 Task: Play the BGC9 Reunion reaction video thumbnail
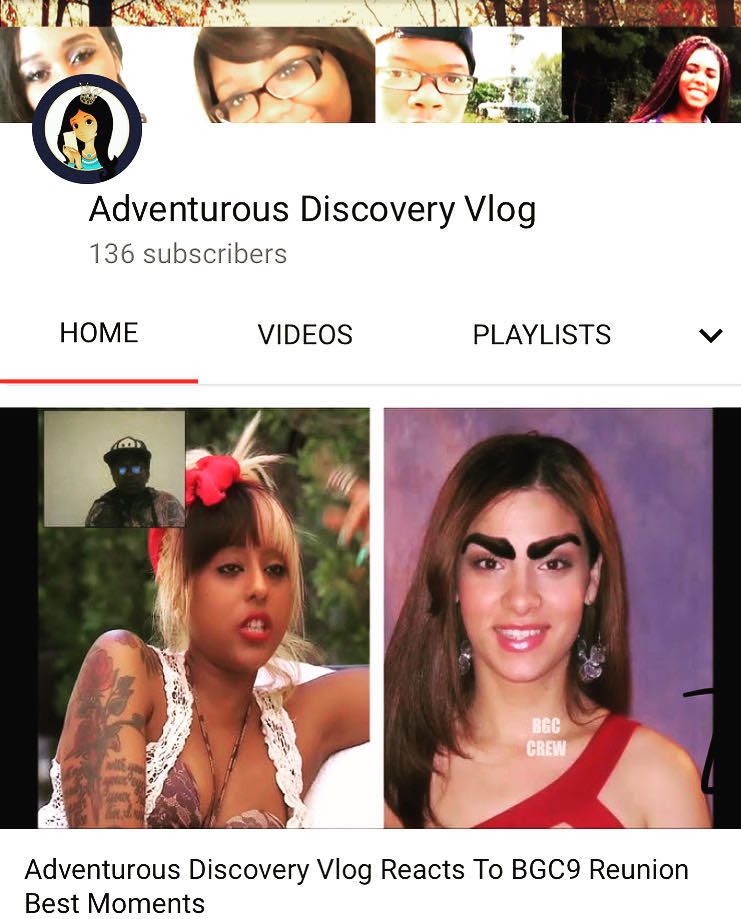[x=370, y=618]
